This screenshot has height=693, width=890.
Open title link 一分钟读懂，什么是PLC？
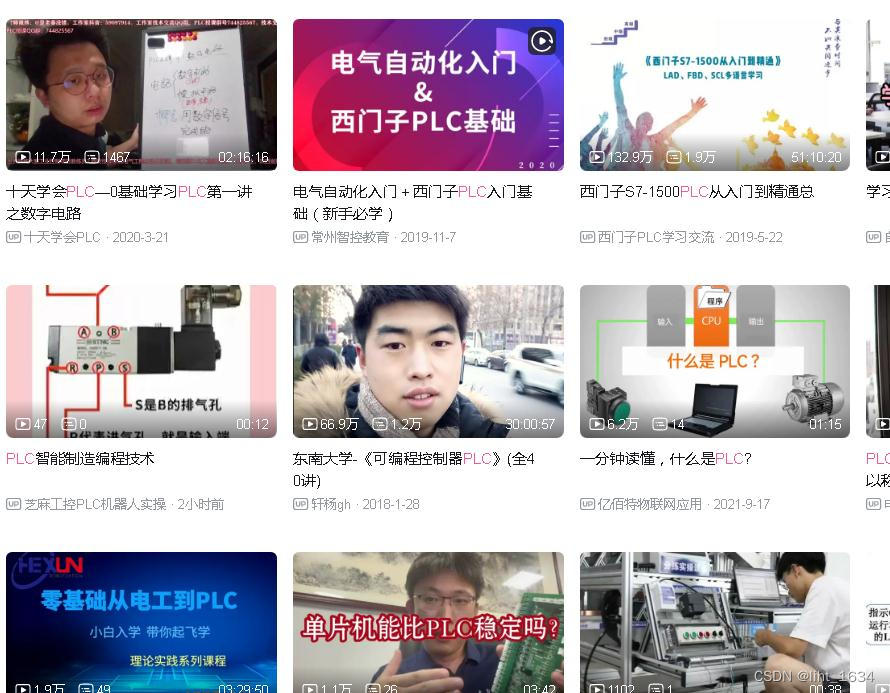(x=665, y=459)
